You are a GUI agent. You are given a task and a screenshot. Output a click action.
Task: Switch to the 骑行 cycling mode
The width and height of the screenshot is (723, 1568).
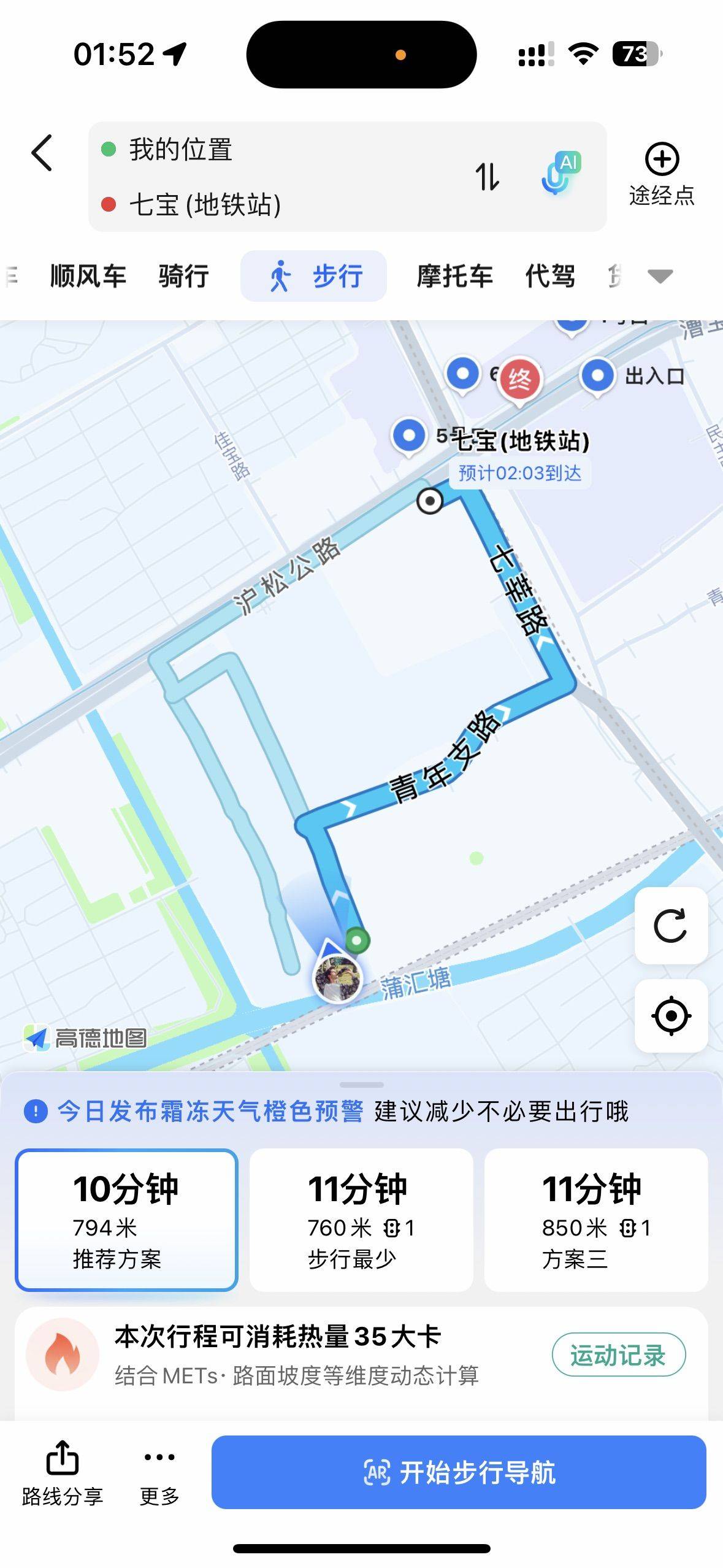183,276
